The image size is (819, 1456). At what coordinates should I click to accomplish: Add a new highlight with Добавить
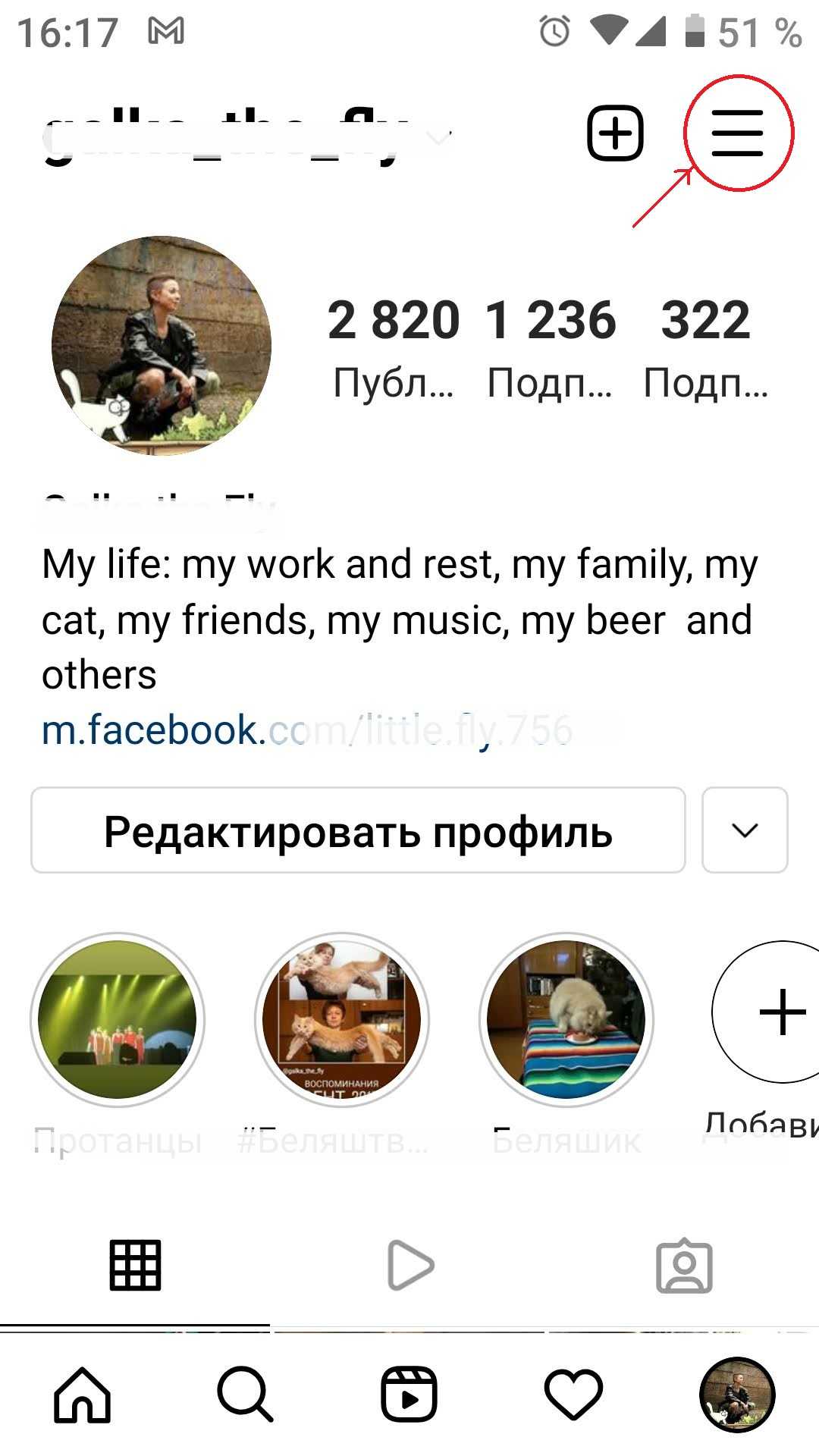[x=781, y=1012]
